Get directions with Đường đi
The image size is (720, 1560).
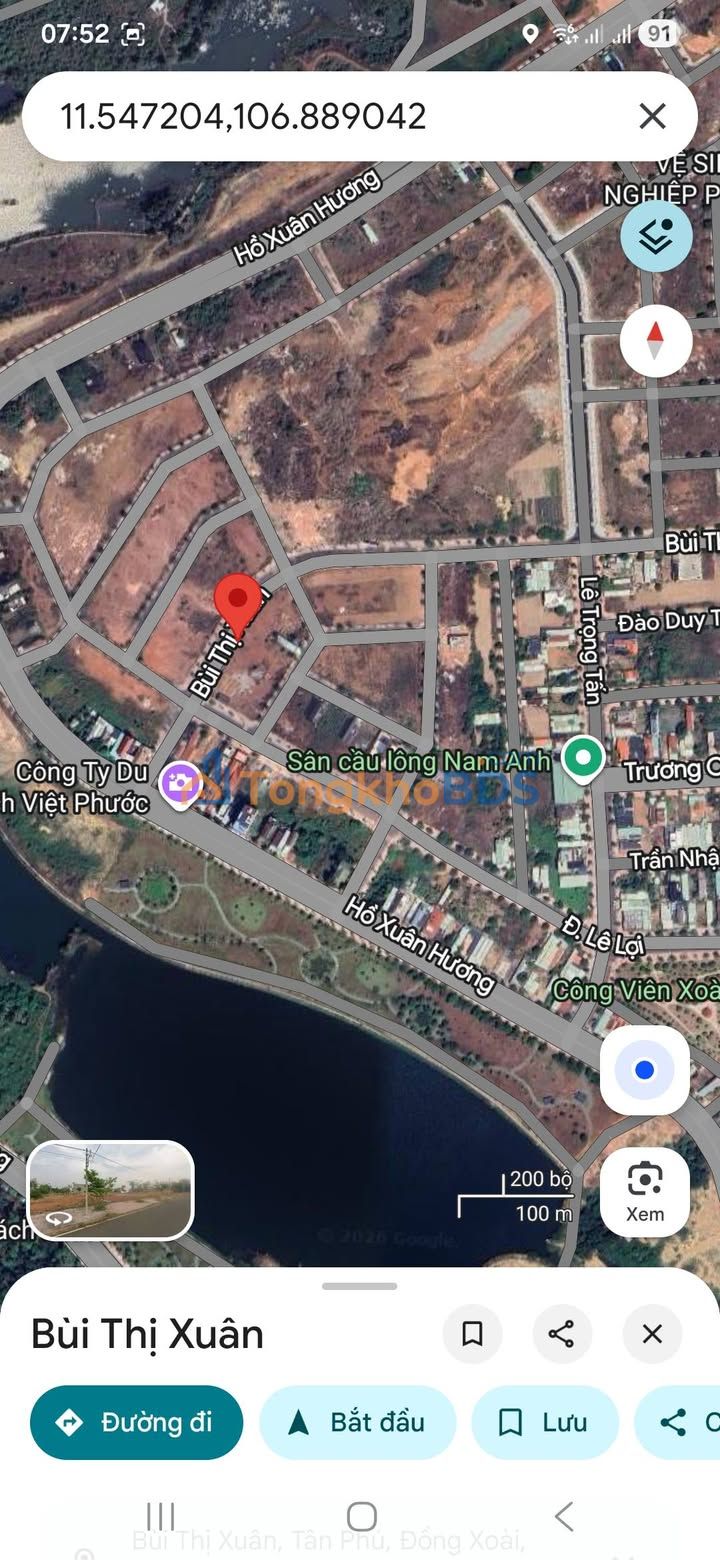(x=137, y=1422)
